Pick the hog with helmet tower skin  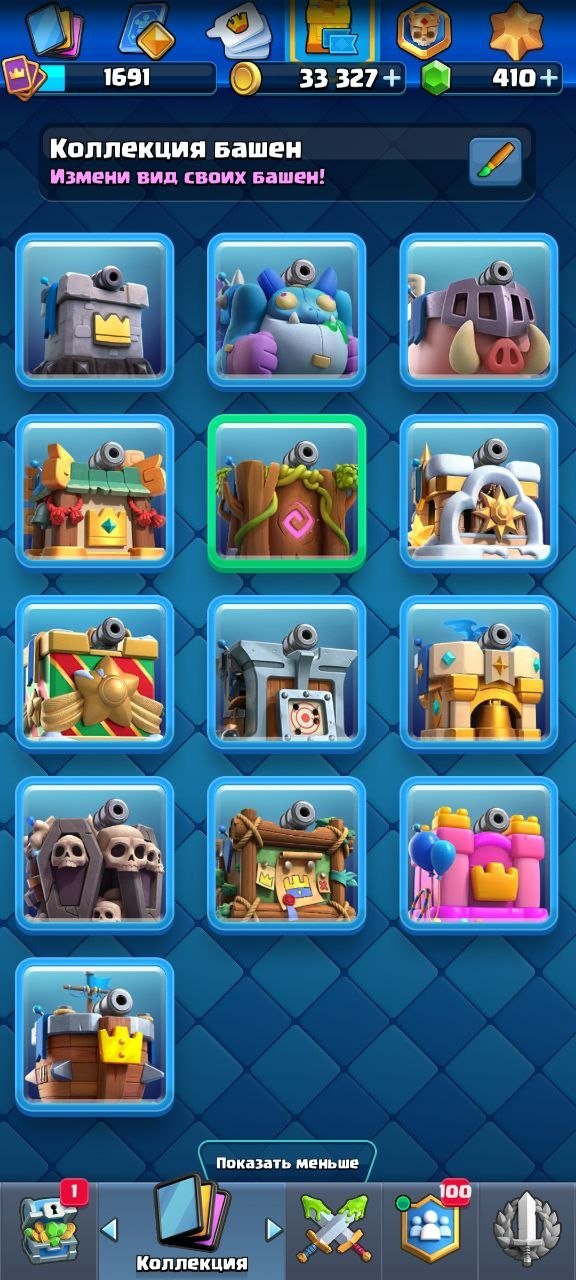pos(479,311)
